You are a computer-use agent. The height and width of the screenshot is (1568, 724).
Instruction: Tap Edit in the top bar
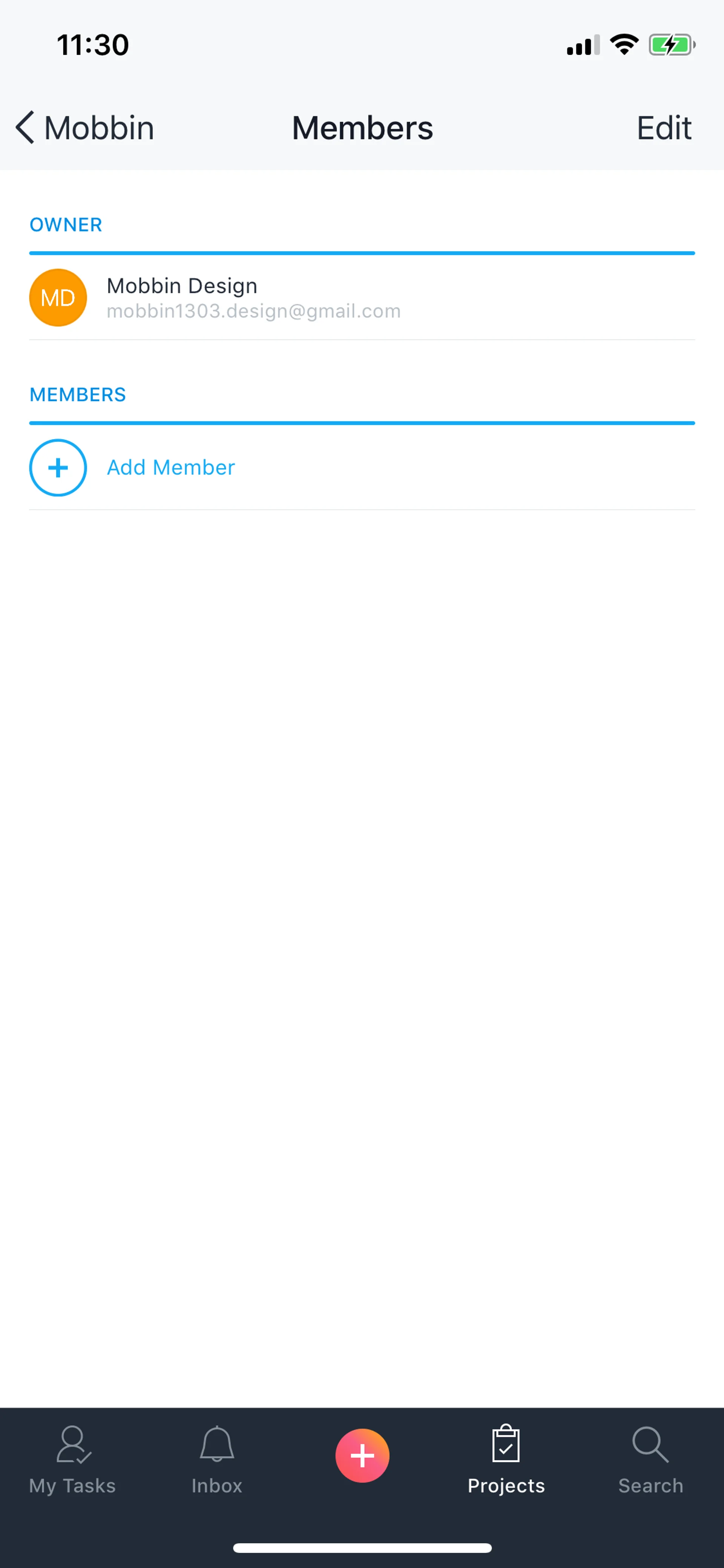(x=663, y=128)
